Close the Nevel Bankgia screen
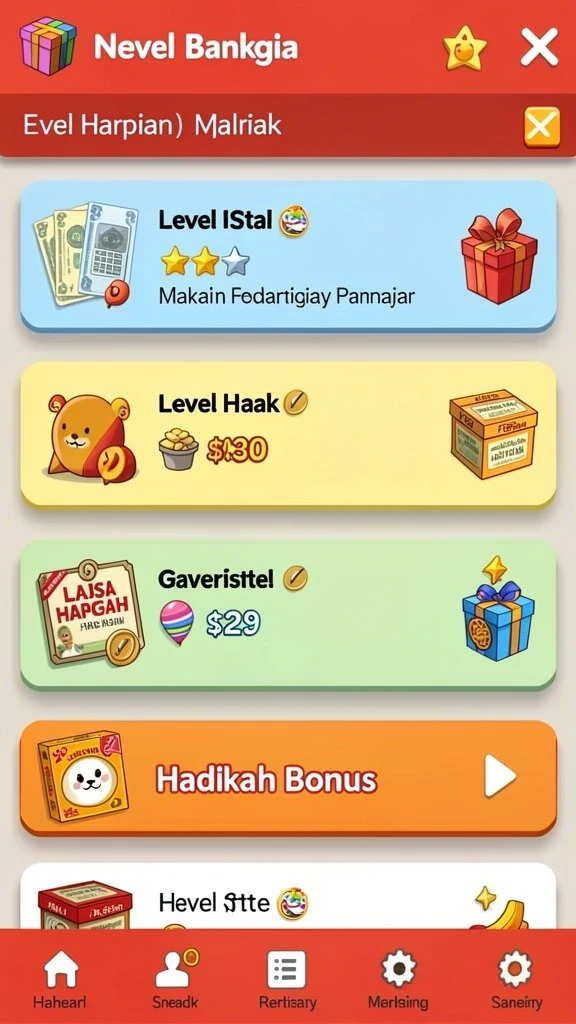This screenshot has height=1024, width=576. pyautogui.click(x=539, y=47)
